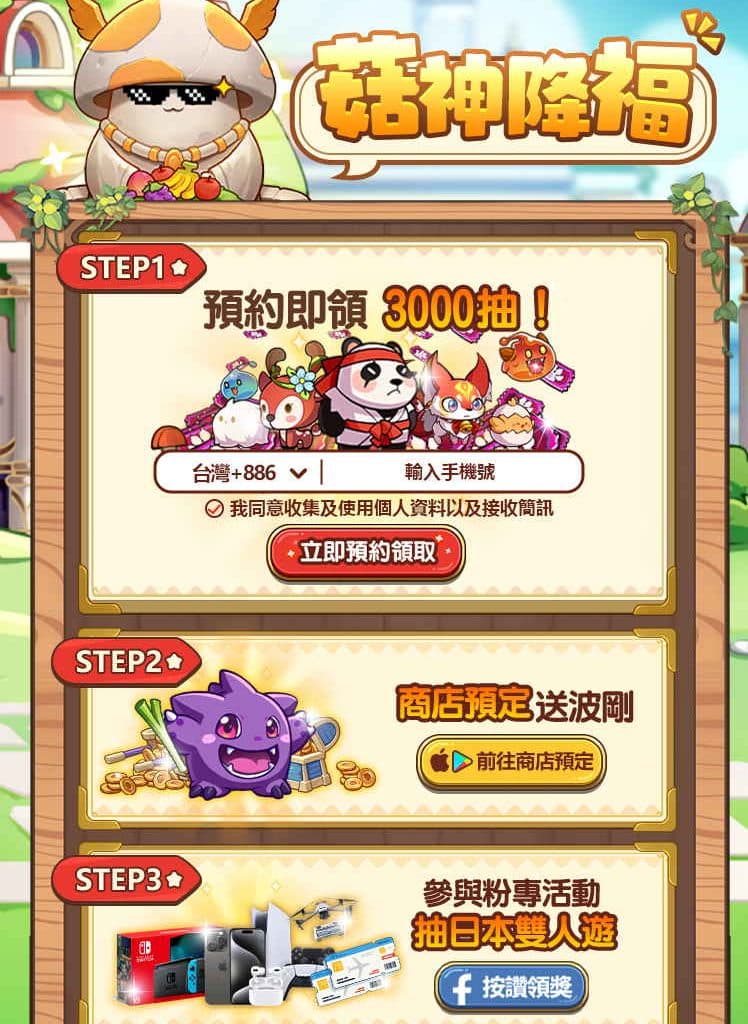This screenshot has width=748, height=1024.
Task: Tap the Facebook 按讚領獎 button
Action: click(511, 989)
